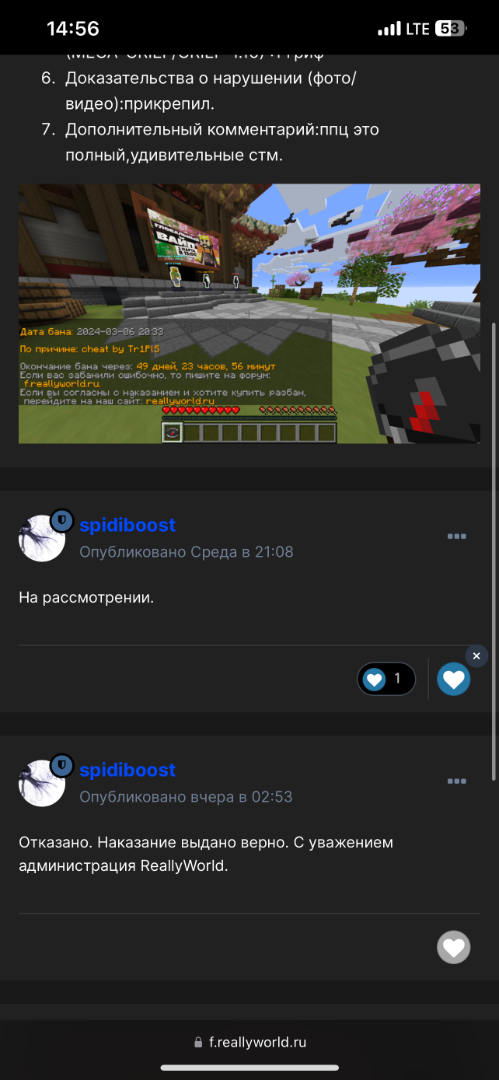499x1080 pixels.
Task: View who reacted to "На рассмотрении" post
Action: 387,678
